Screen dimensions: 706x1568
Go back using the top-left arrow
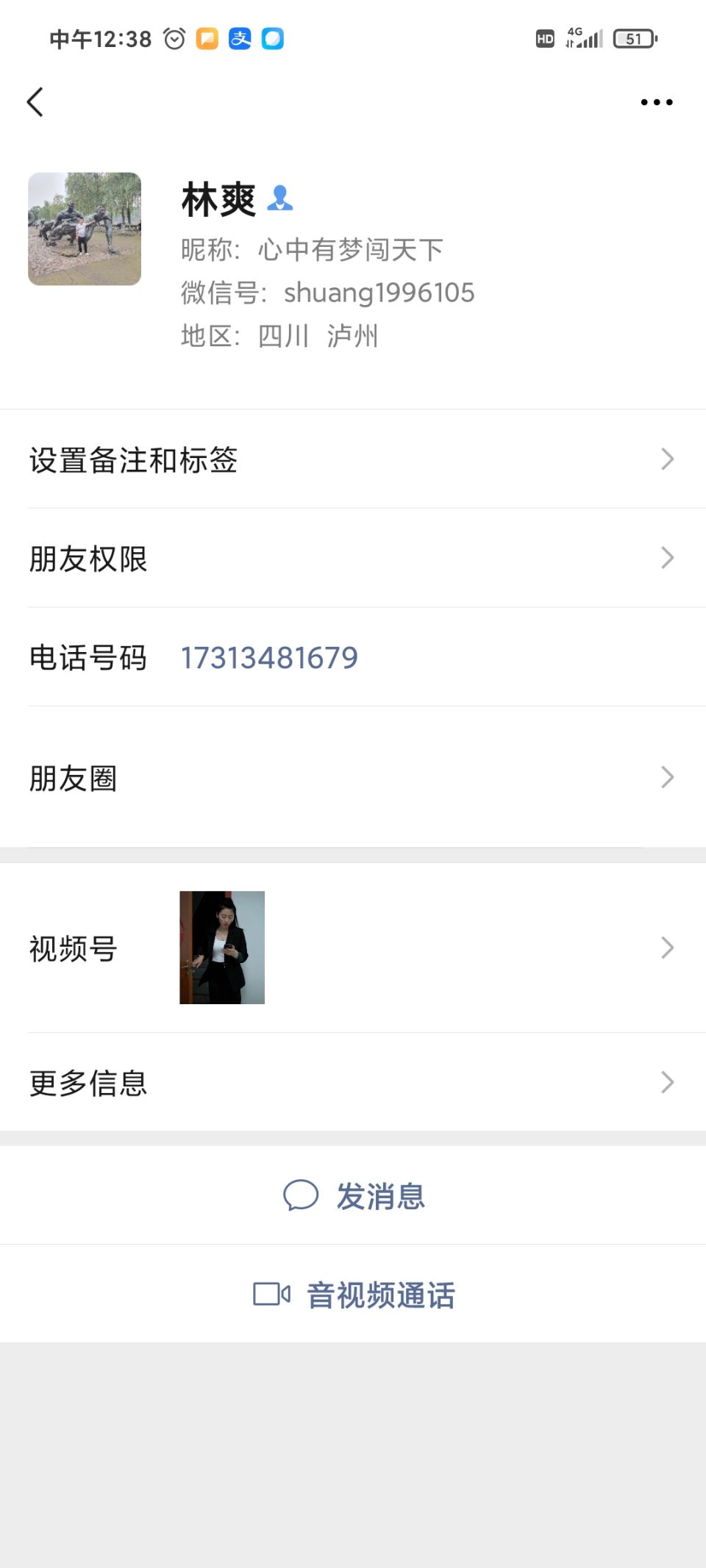(x=35, y=102)
